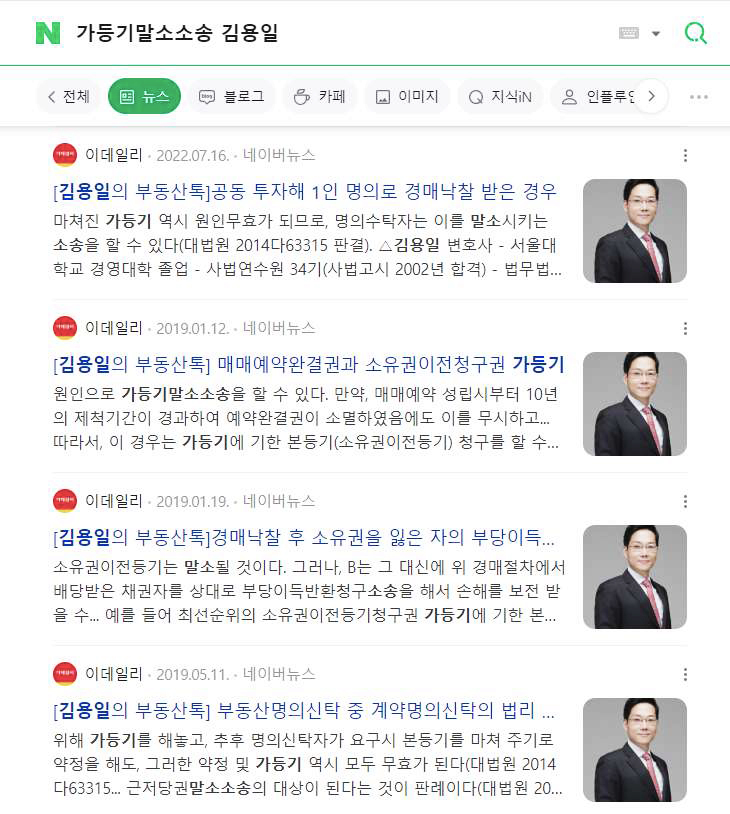The image size is (730, 814).
Task: Open options for the 2019.01.12 article
Action: (685, 328)
